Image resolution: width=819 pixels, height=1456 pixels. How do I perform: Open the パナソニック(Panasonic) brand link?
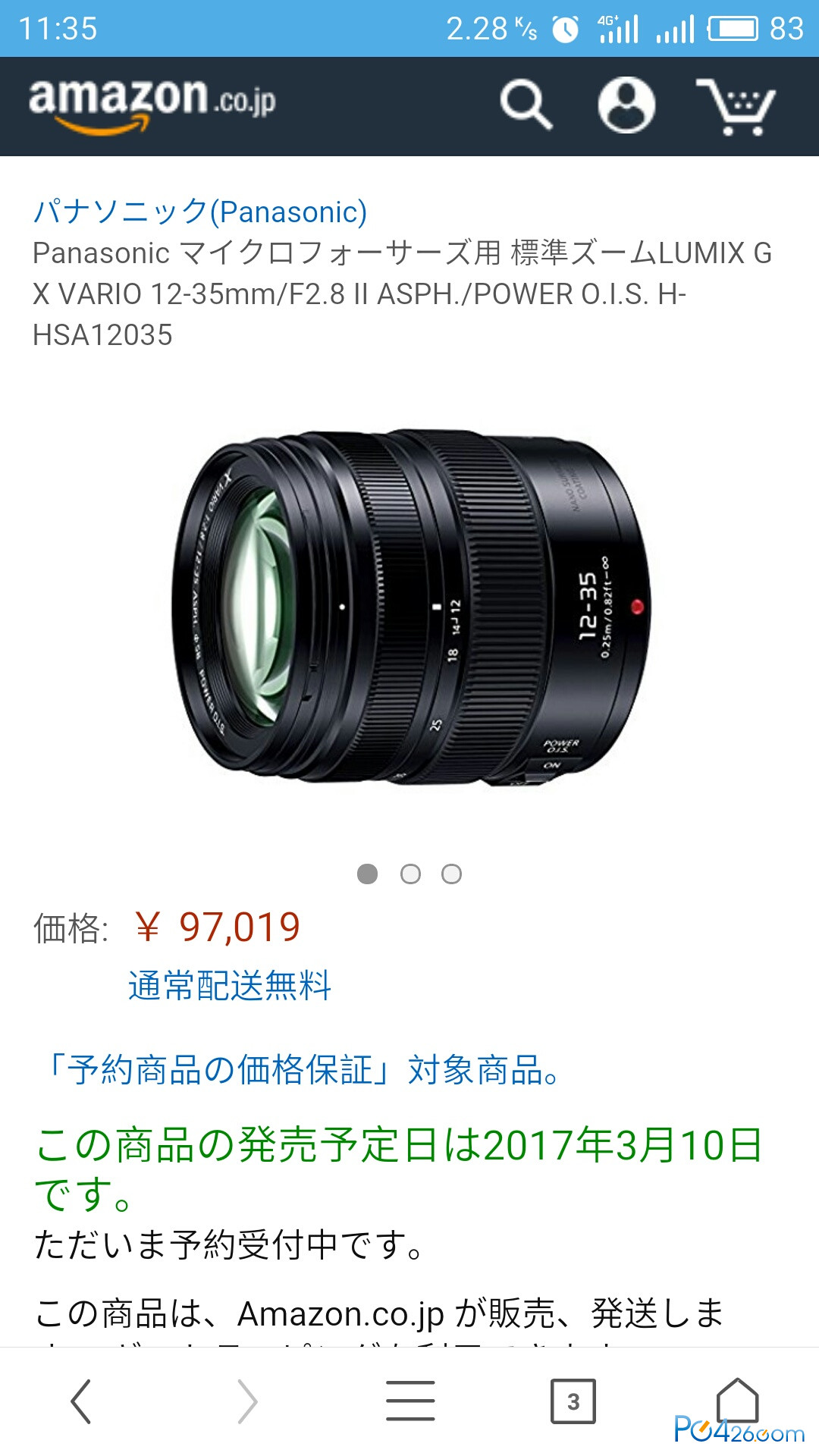click(200, 212)
